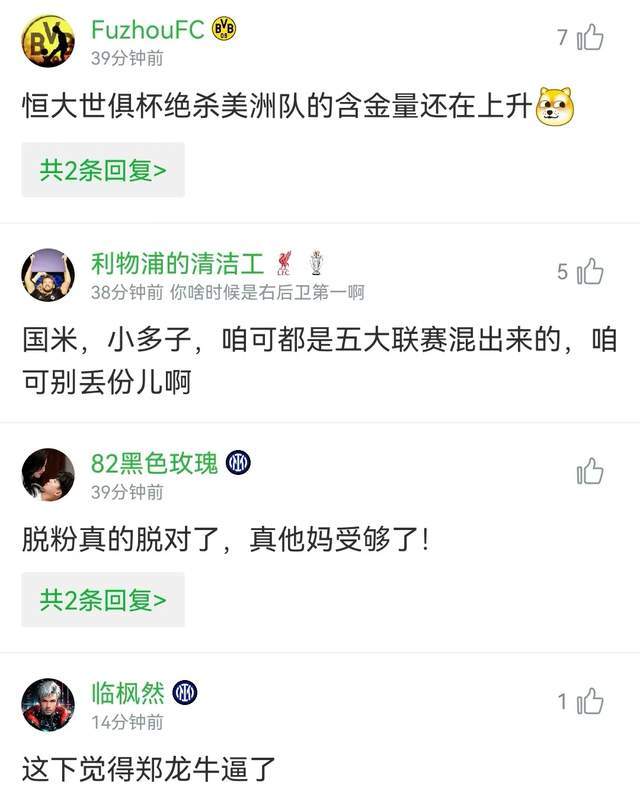The image size is (640, 804).
Task: Open 临枫然's profile avatar
Action: coord(48,704)
